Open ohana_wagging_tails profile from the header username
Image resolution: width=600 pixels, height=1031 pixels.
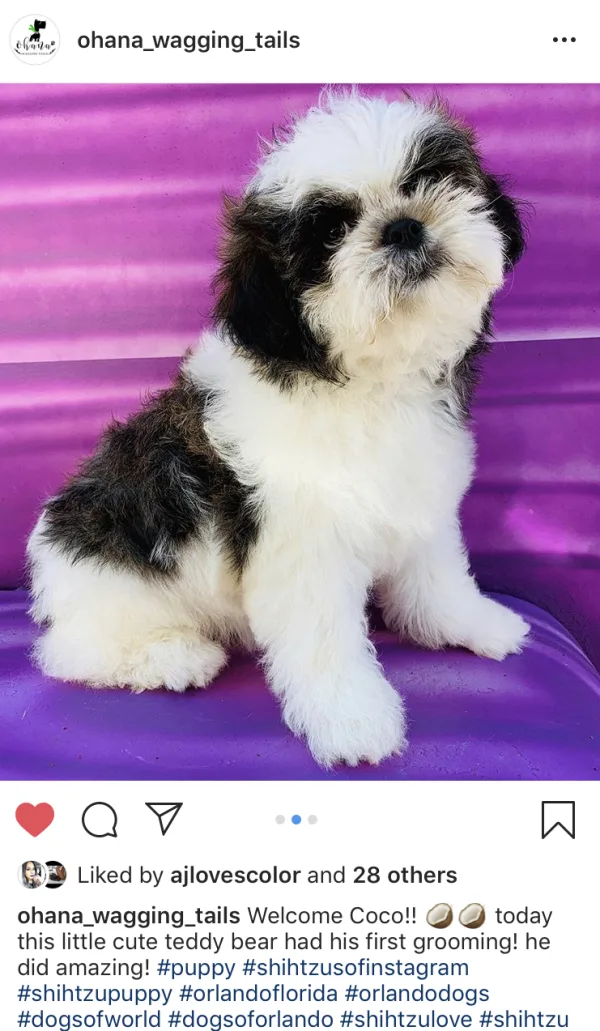(x=188, y=41)
